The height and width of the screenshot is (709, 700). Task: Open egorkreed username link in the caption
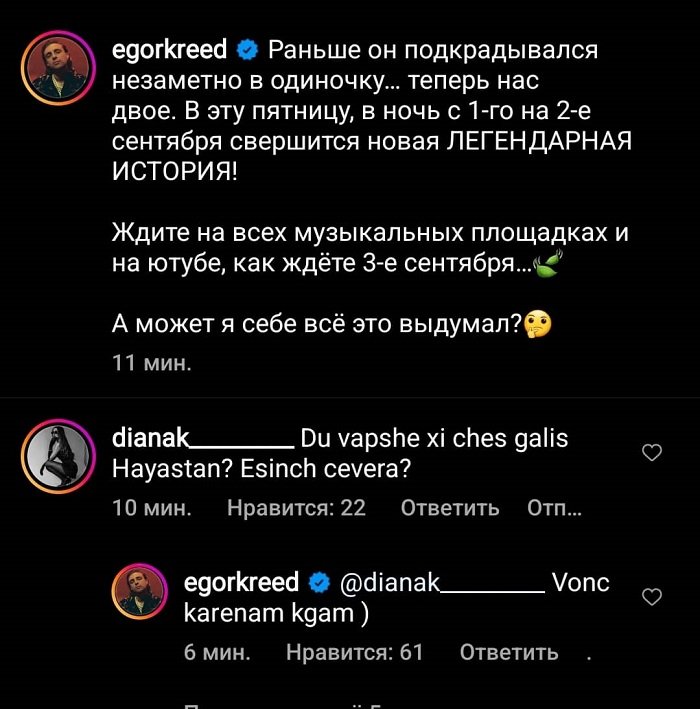tap(172, 48)
